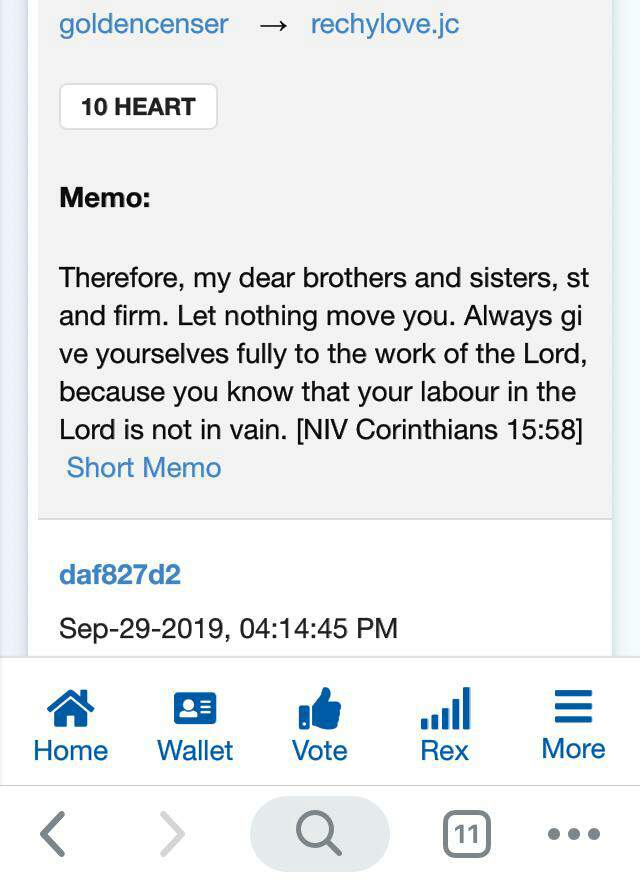
Task: Open the More menu tab
Action: coord(573,727)
